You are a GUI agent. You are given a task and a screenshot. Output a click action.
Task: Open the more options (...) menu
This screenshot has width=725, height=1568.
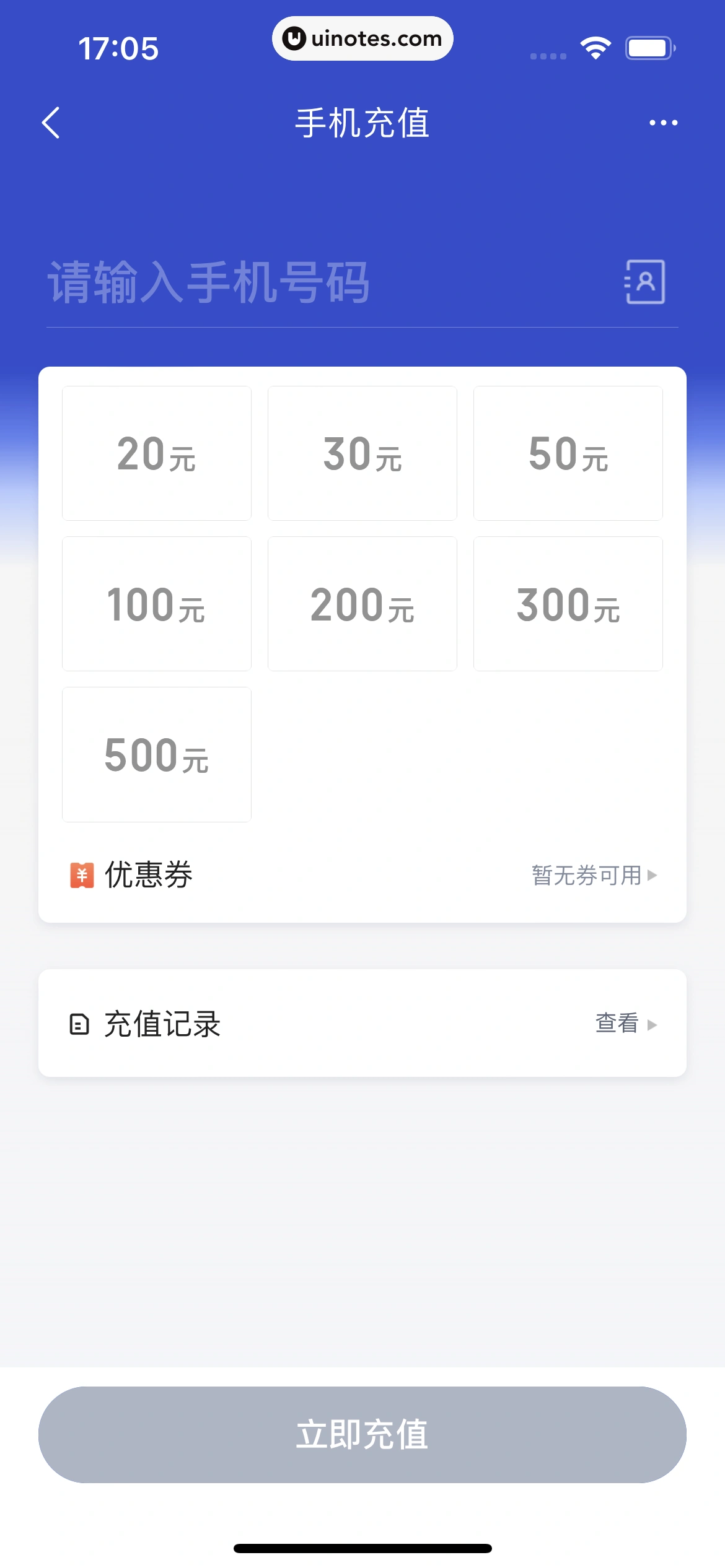(661, 123)
